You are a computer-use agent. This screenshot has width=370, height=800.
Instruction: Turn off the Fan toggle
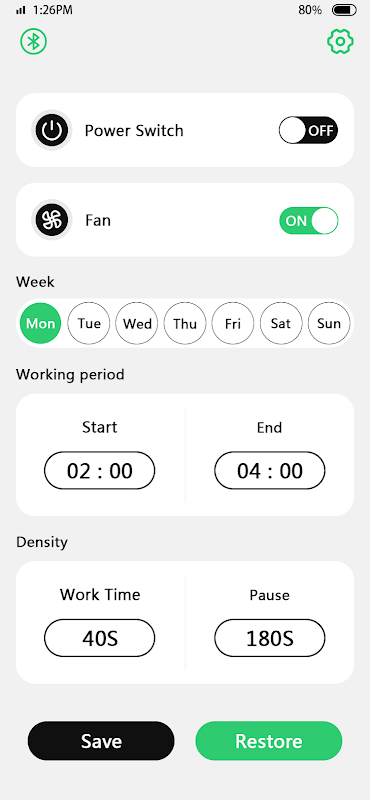[308, 221]
